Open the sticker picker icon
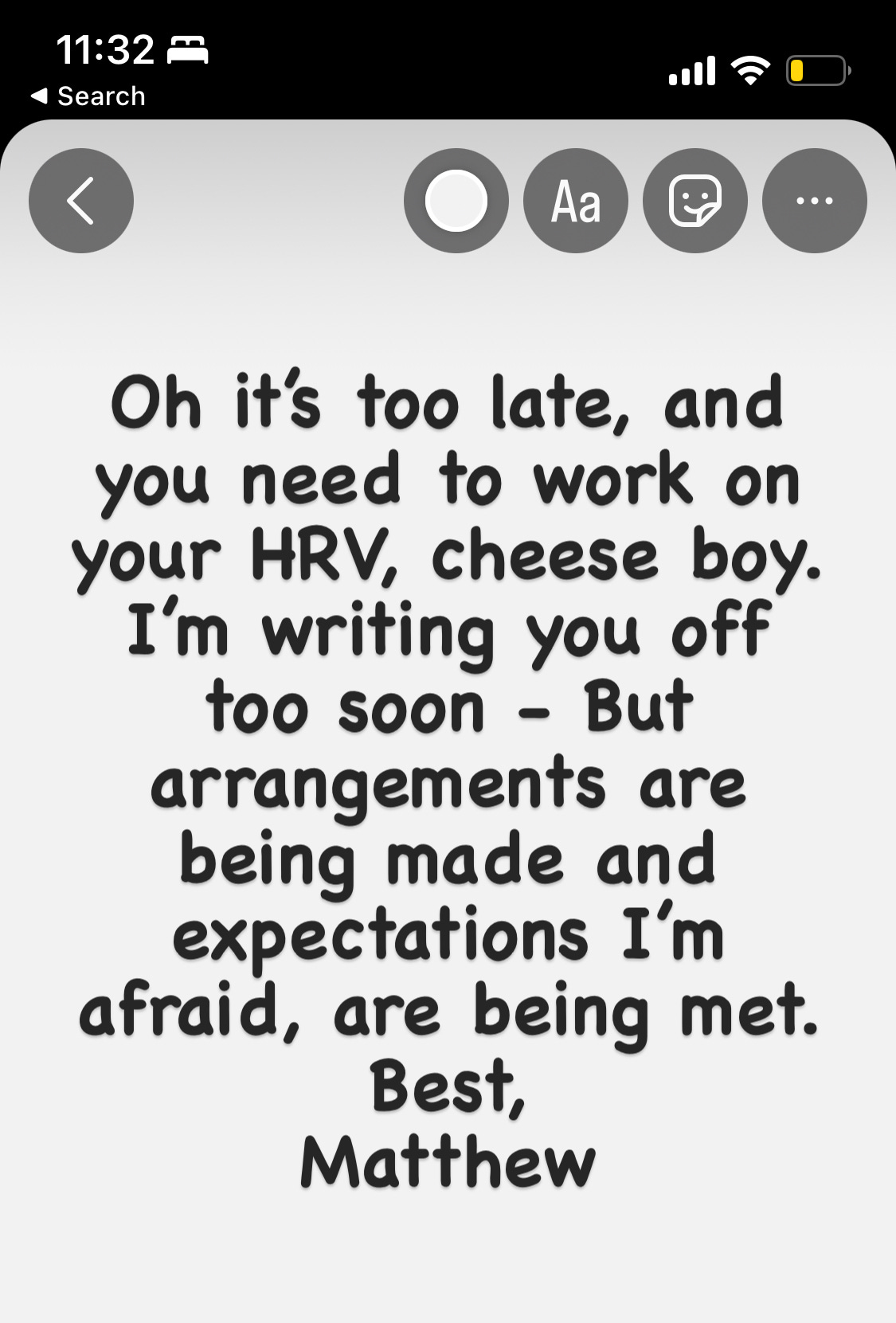The image size is (896, 1323). click(695, 201)
